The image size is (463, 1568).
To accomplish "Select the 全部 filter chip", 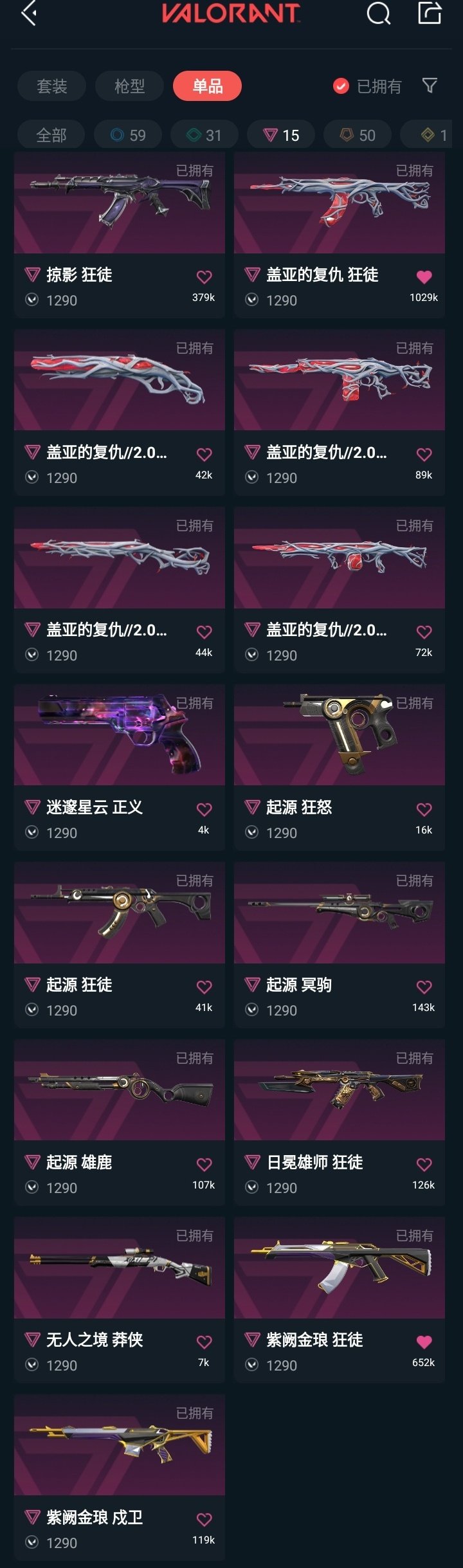I will coord(51,135).
